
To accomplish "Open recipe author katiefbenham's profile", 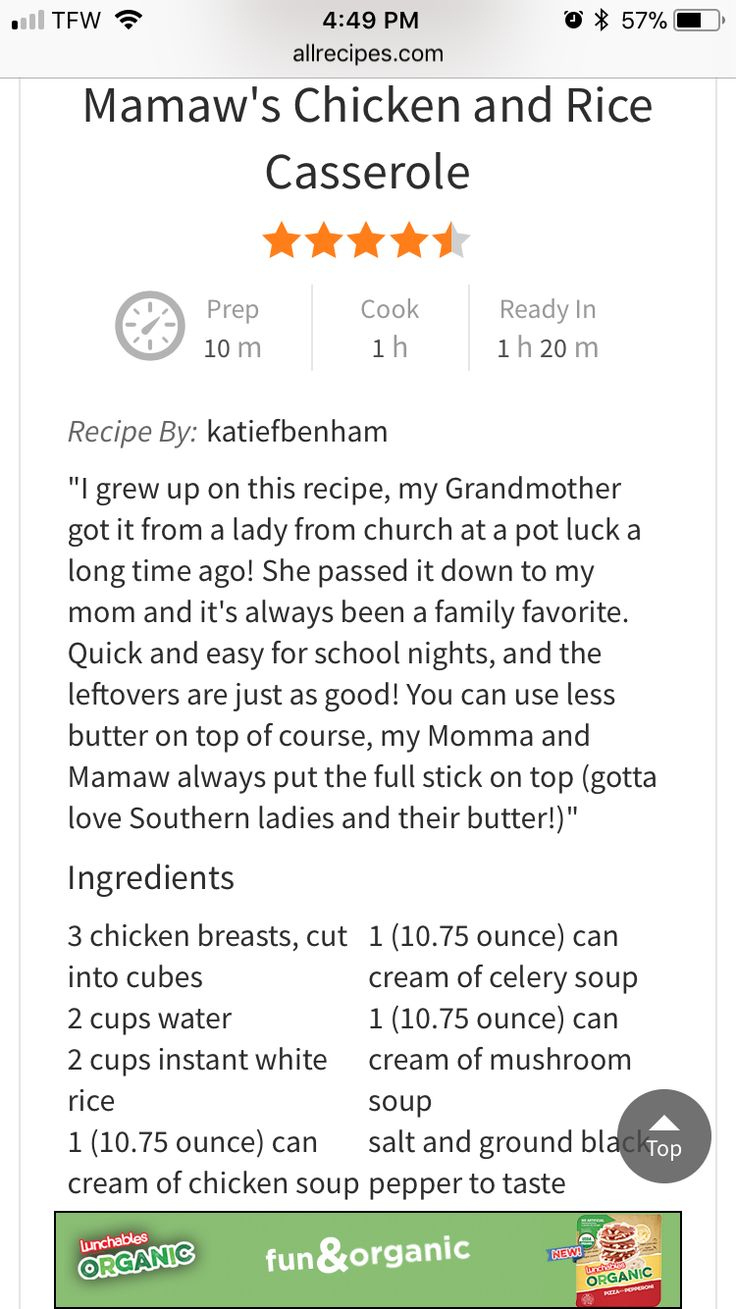I will pos(297,432).
